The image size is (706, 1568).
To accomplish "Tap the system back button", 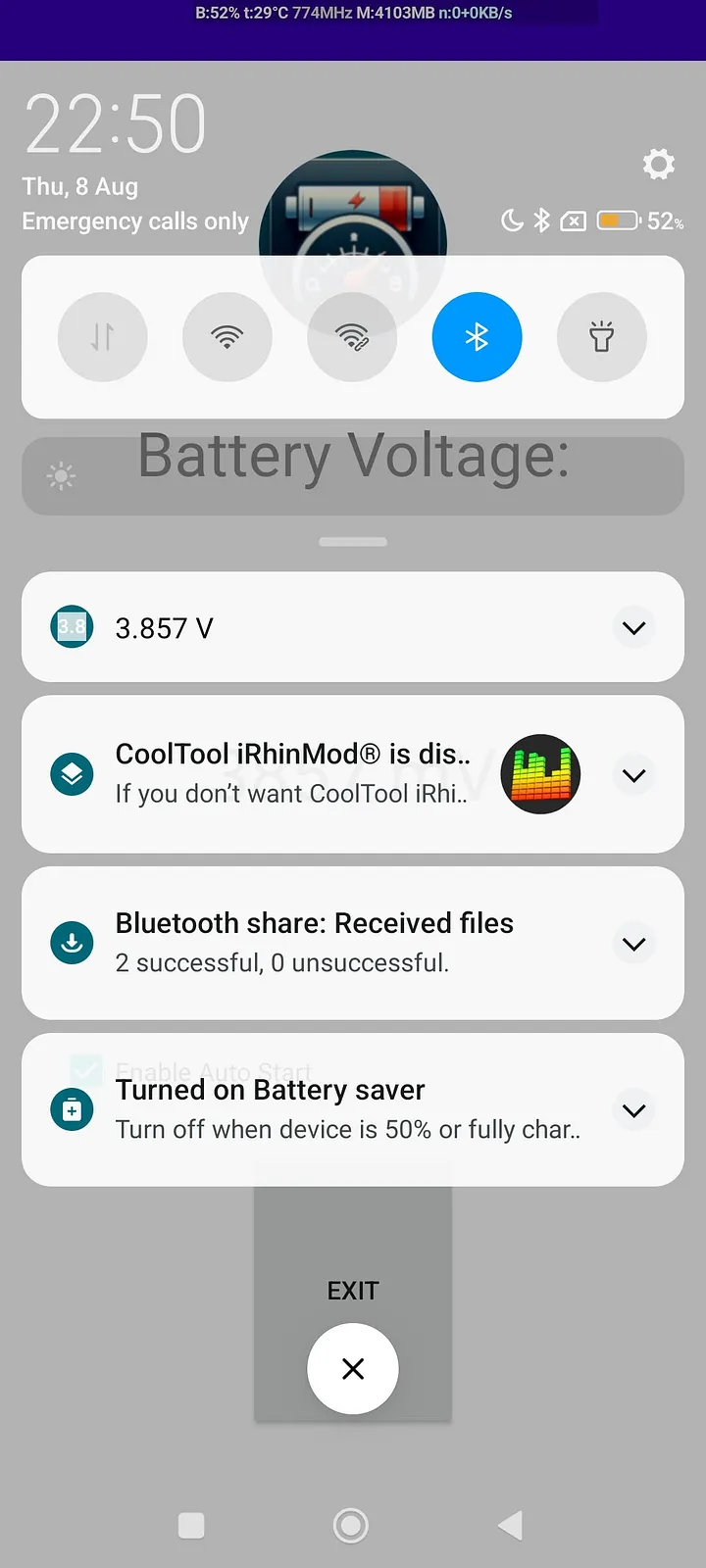I will (510, 1525).
